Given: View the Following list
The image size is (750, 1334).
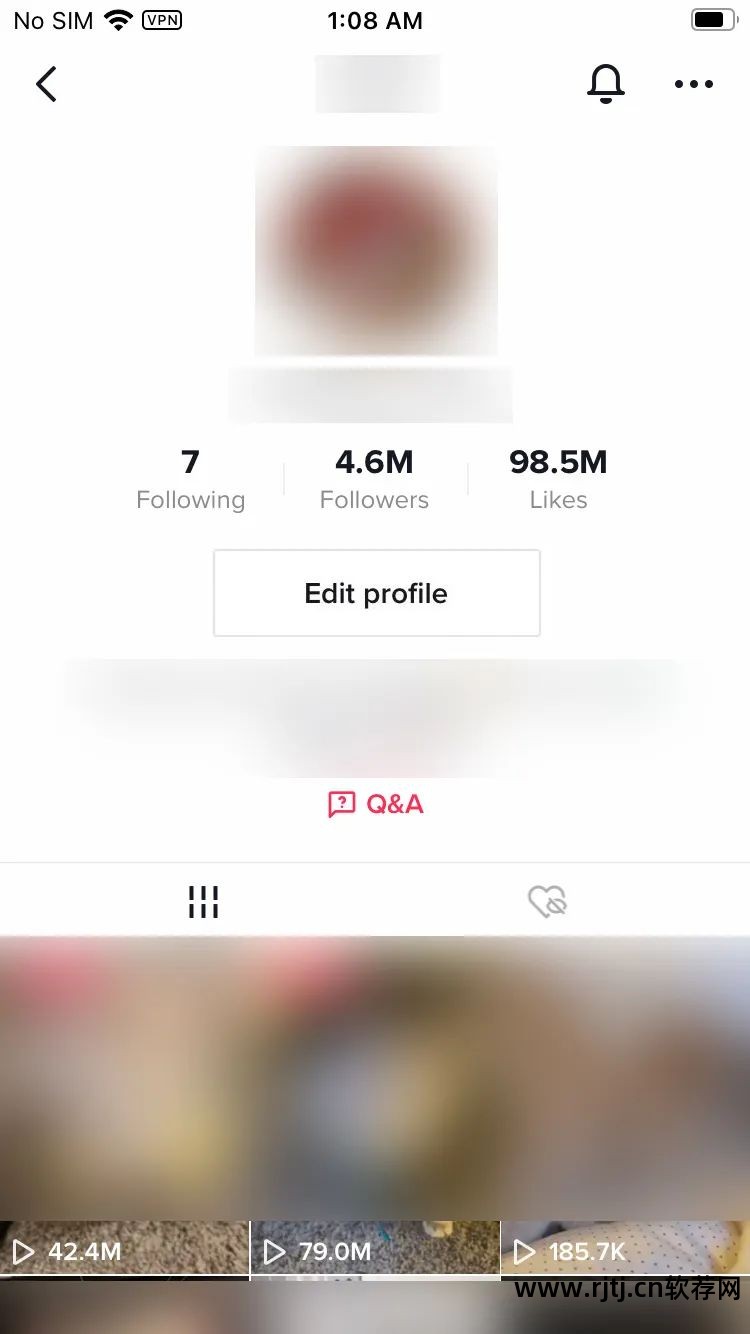Looking at the screenshot, I should [190, 479].
